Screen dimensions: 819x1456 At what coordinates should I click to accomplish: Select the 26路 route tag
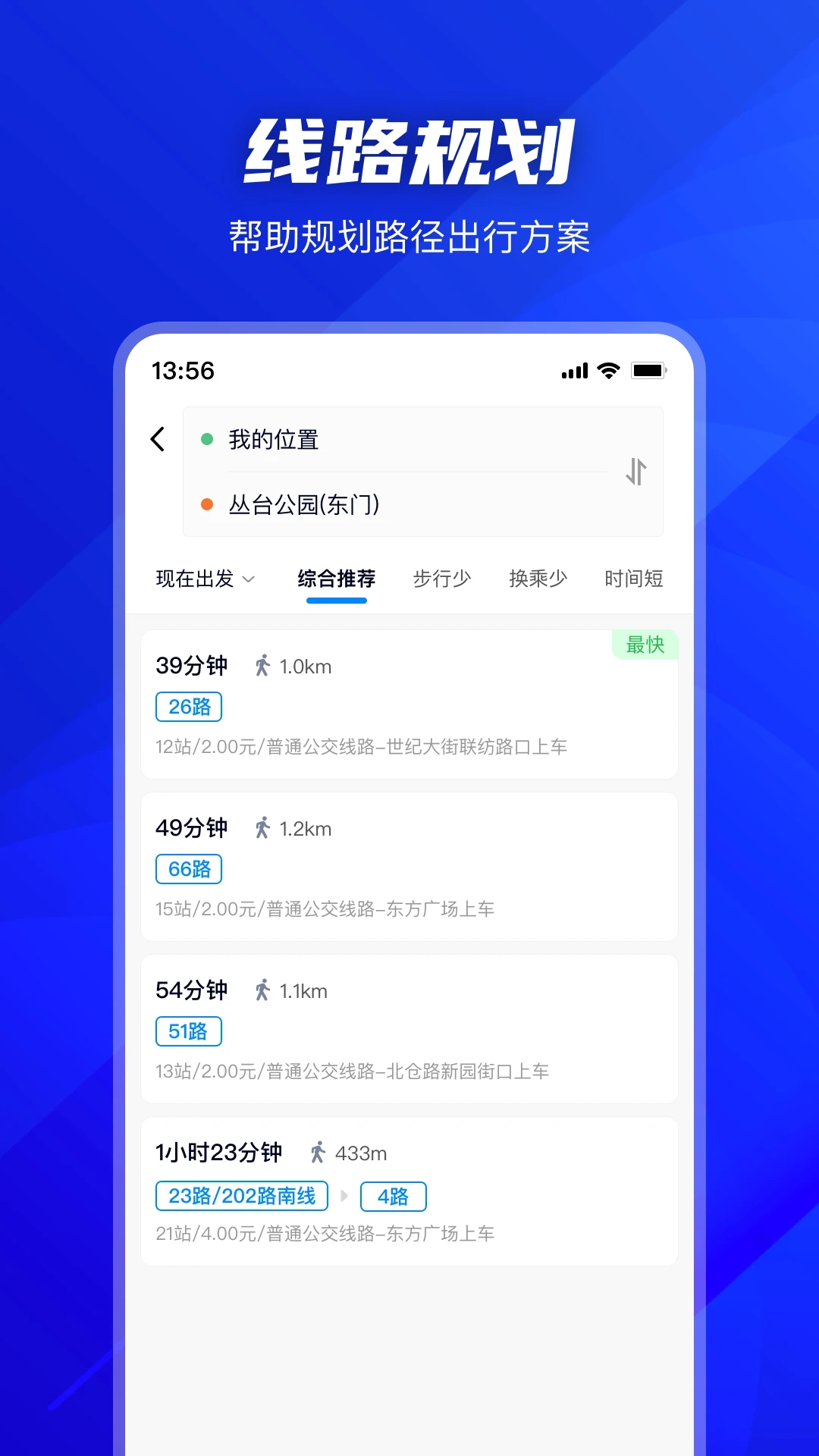pos(188,706)
